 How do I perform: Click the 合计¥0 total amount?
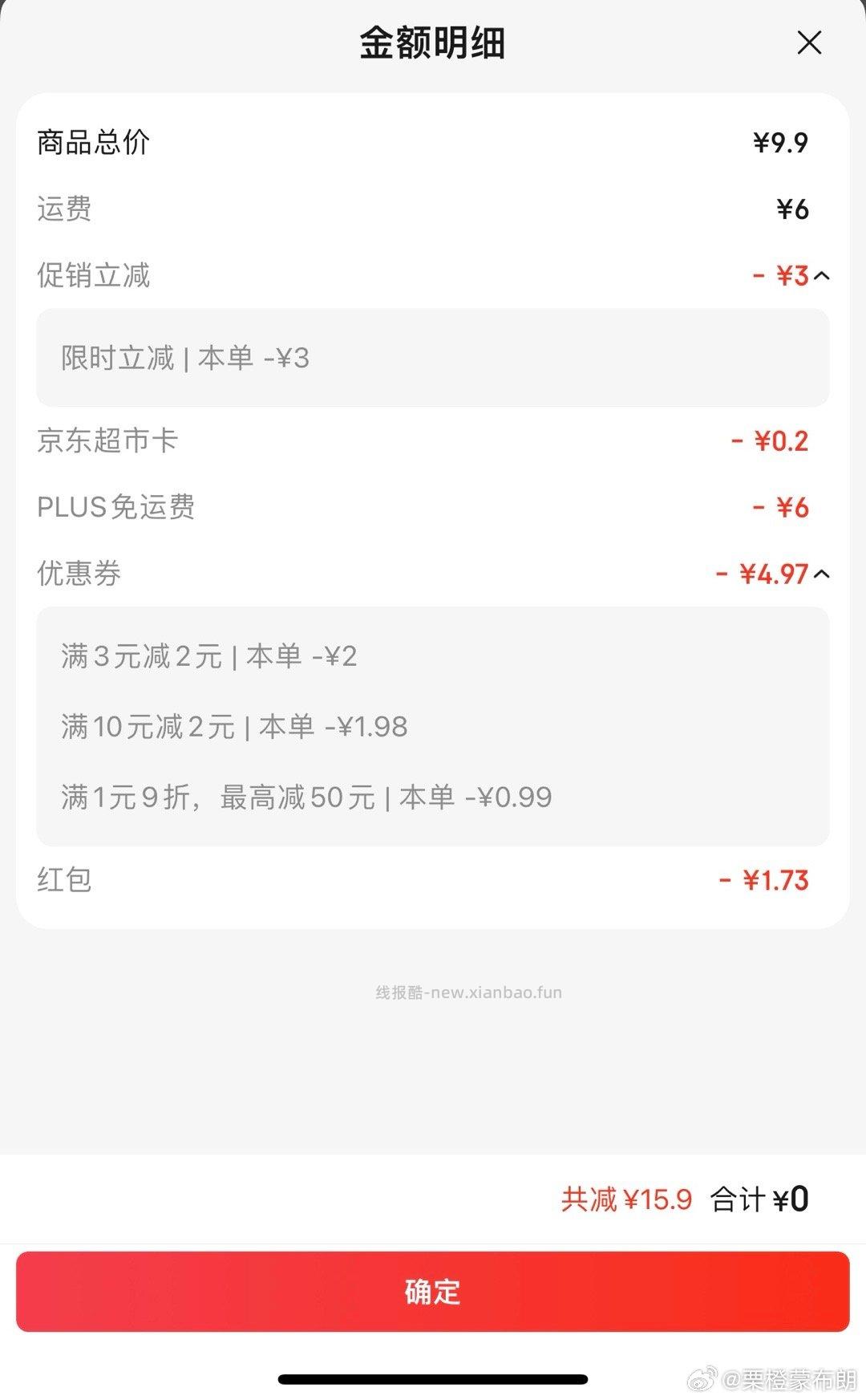pos(760,1199)
